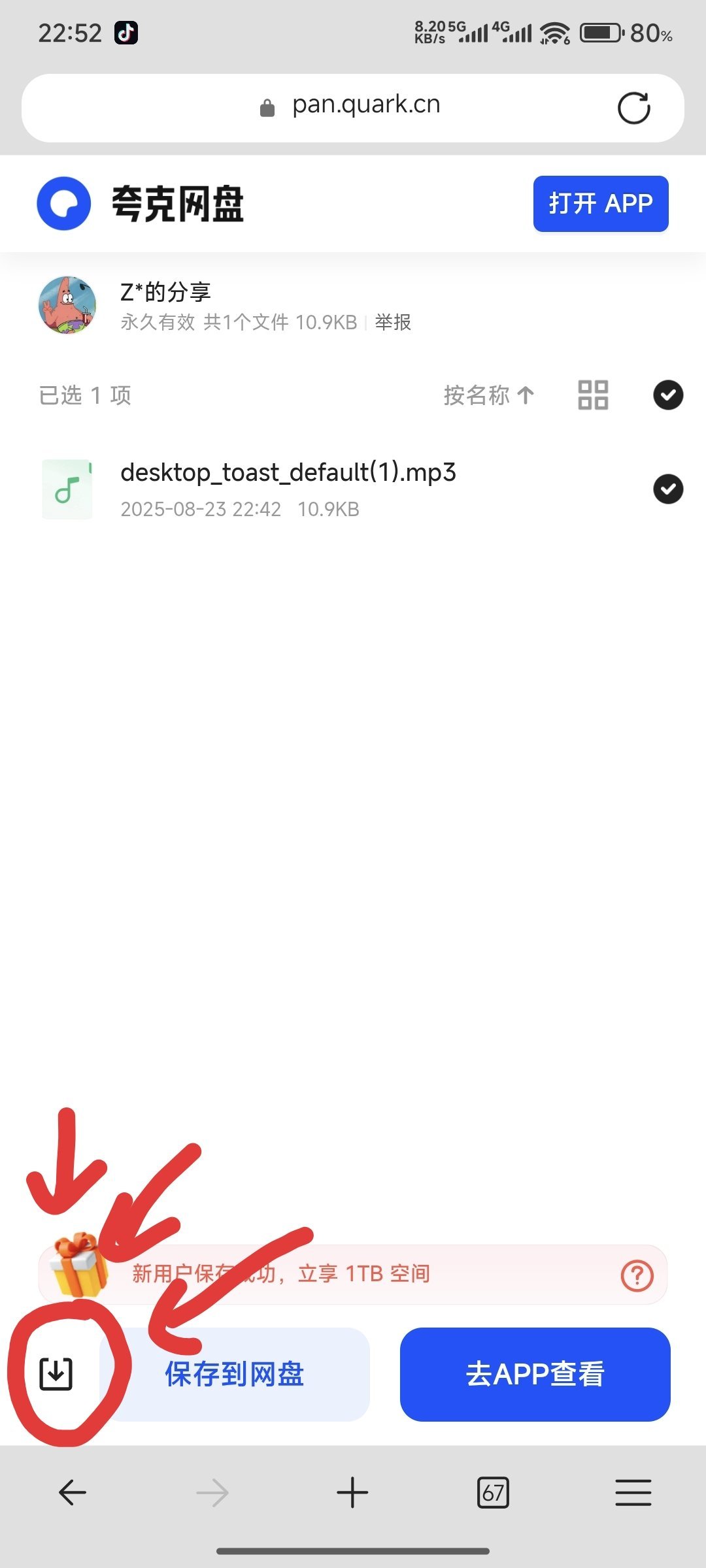Open the browser hamburger menu
Image resolution: width=706 pixels, height=1568 pixels.
pos(633,1493)
